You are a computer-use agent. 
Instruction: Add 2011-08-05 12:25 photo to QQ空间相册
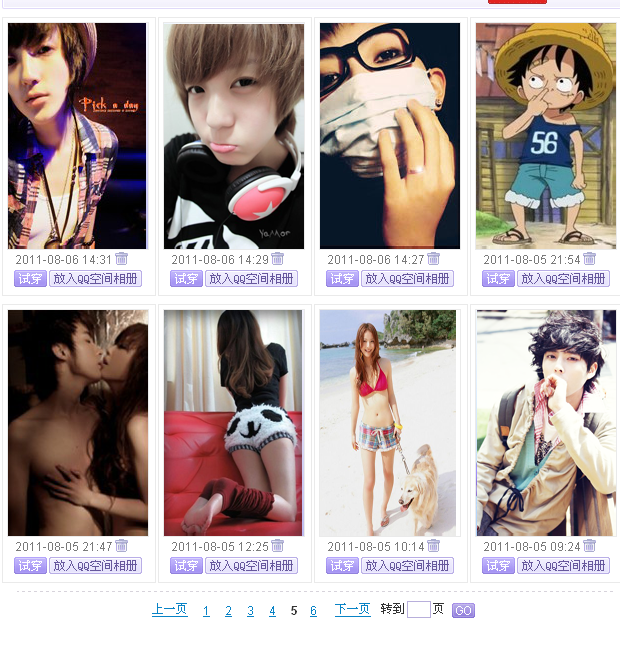[251, 566]
